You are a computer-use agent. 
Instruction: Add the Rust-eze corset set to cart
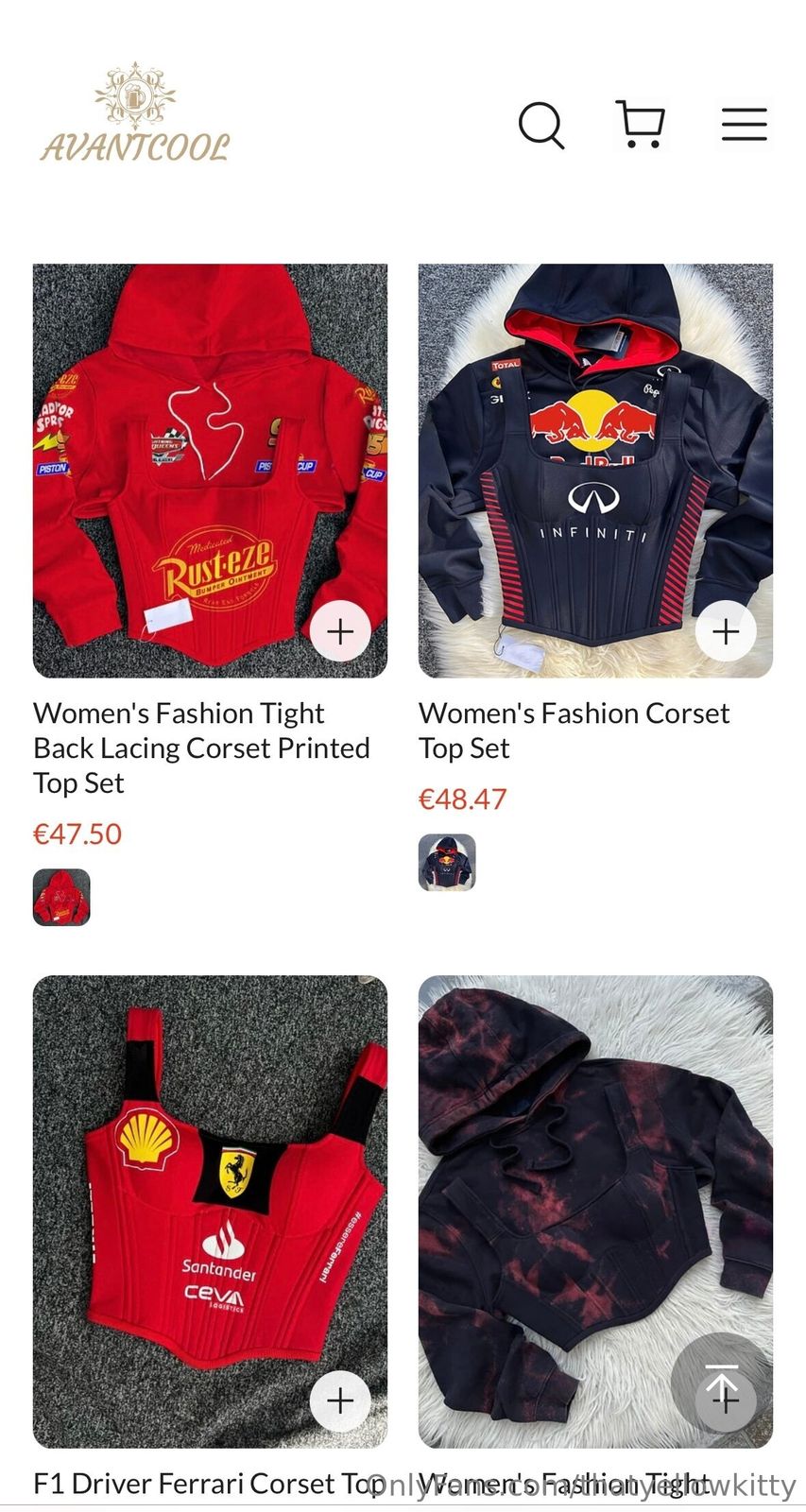pos(340,630)
